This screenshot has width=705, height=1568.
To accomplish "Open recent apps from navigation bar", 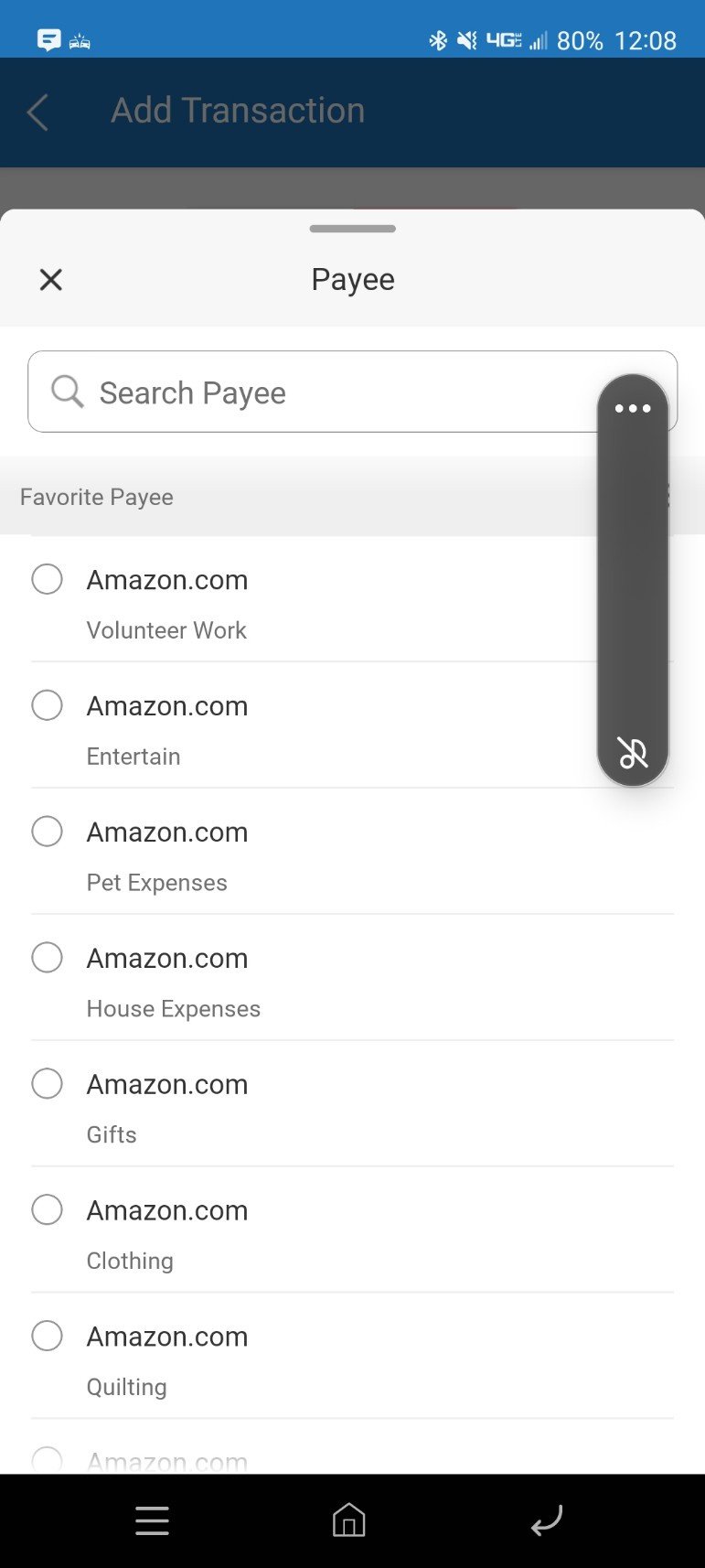I will click(x=152, y=1520).
